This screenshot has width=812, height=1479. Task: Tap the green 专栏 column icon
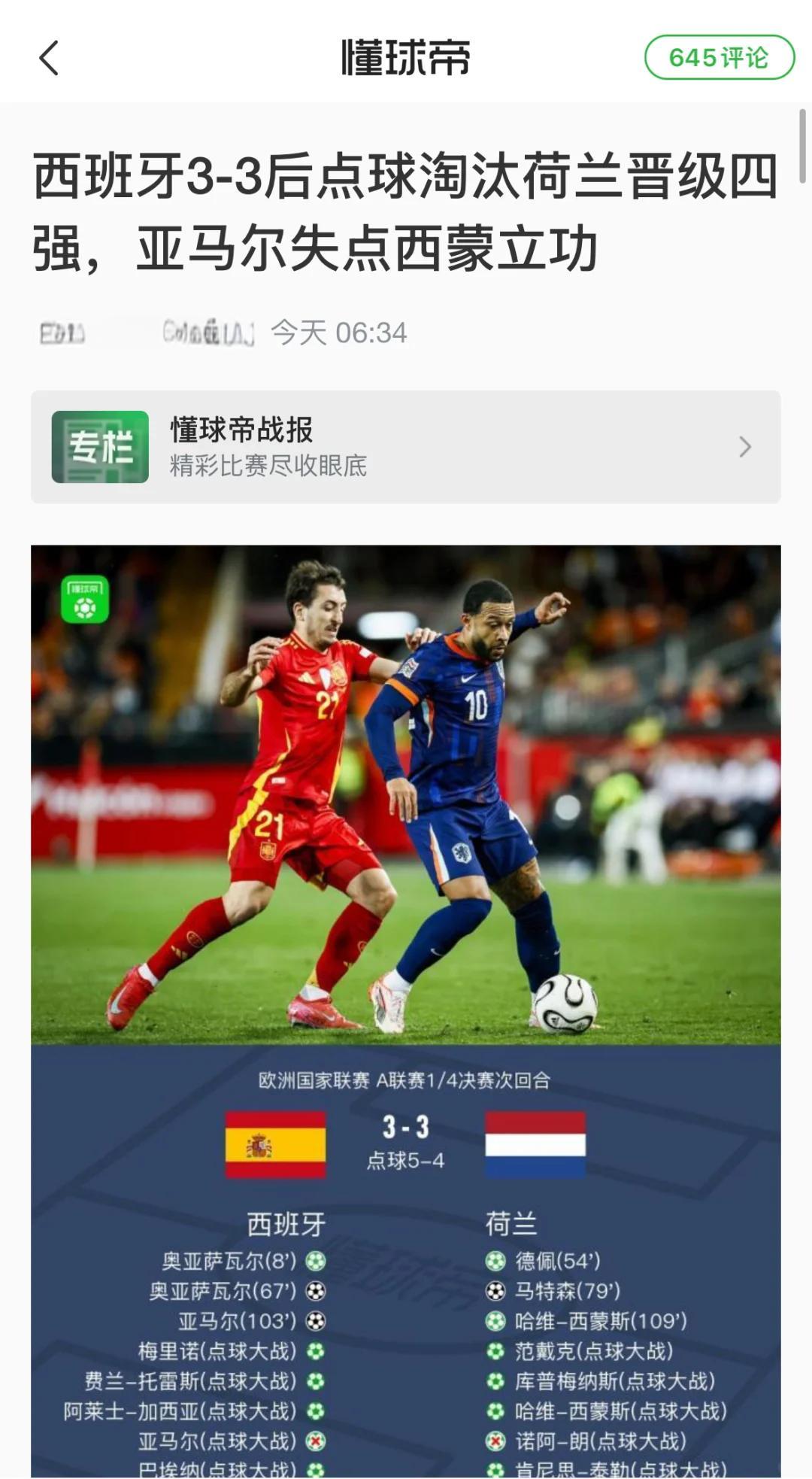tap(99, 445)
